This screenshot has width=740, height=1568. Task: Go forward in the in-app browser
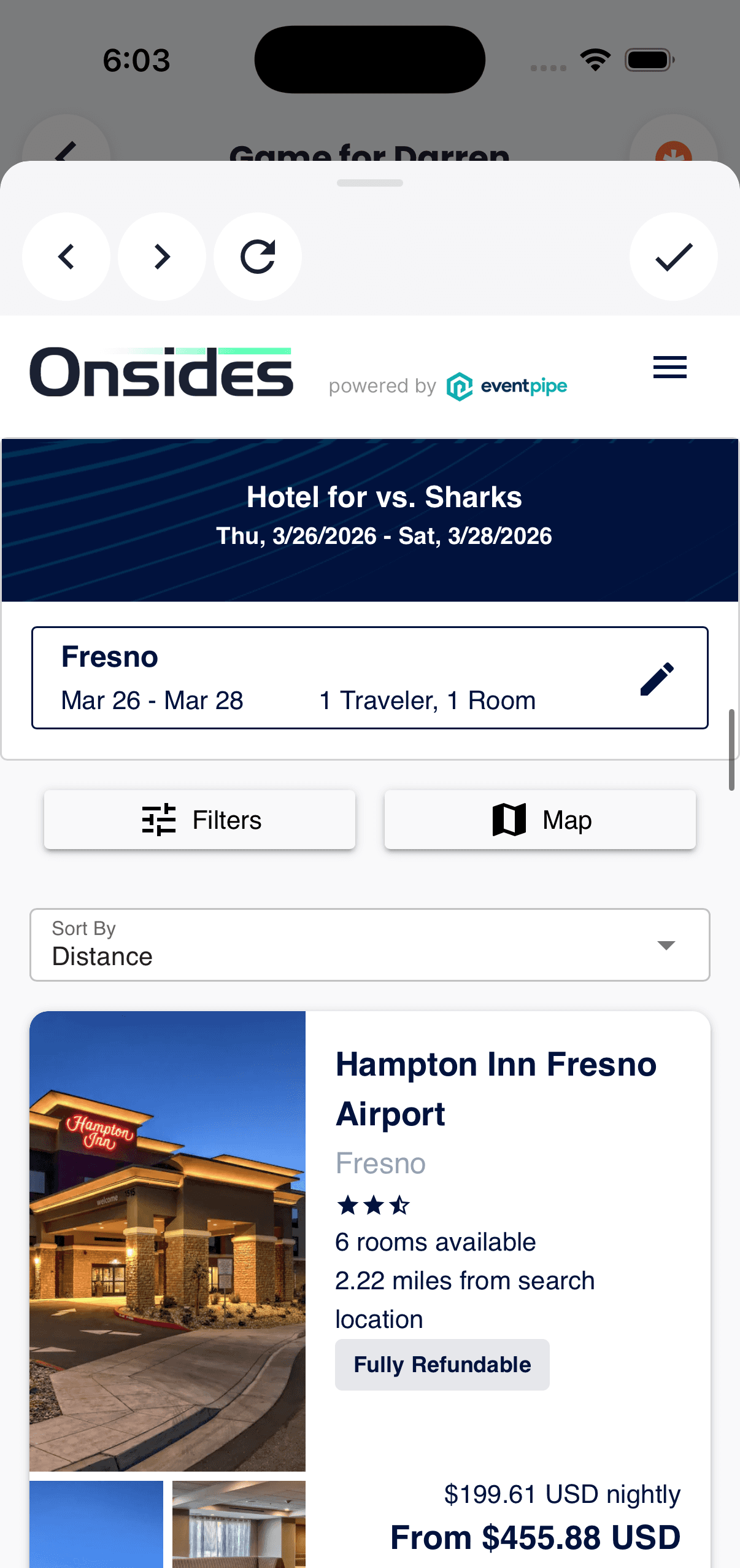tap(162, 257)
